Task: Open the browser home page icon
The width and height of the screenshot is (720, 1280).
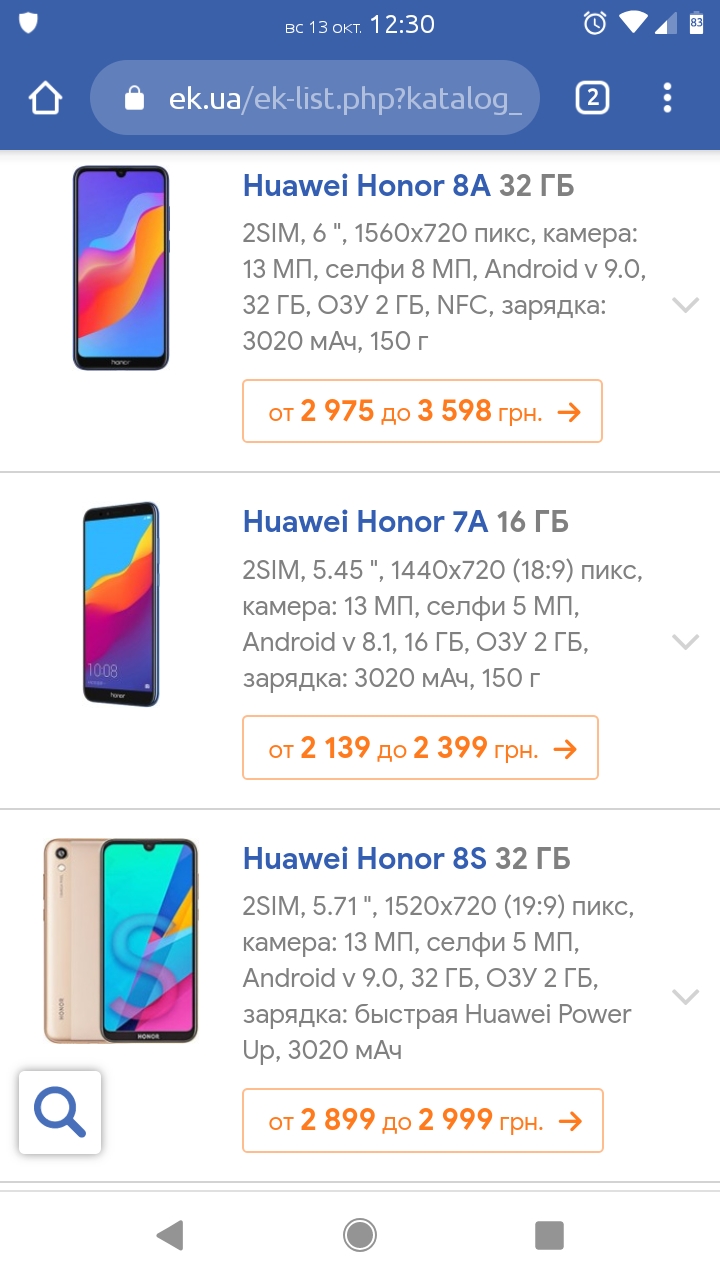Action: [x=45, y=98]
